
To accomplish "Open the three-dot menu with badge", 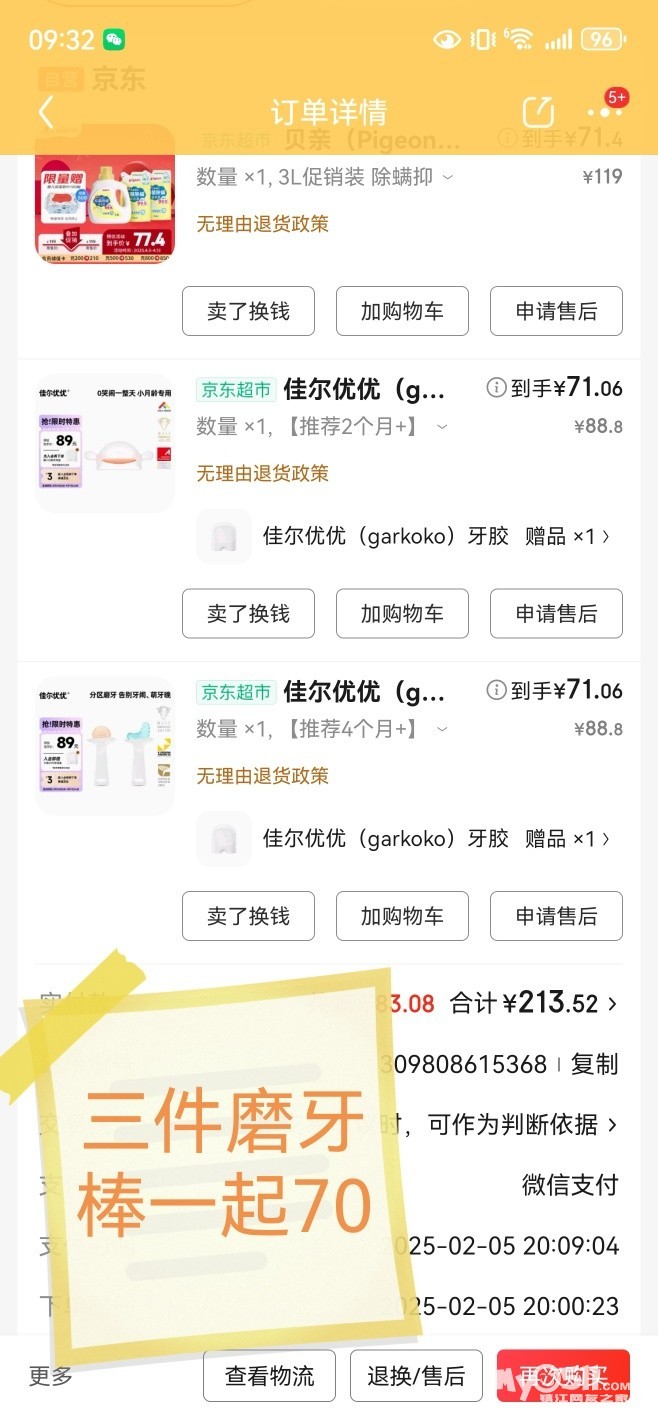I will [604, 112].
